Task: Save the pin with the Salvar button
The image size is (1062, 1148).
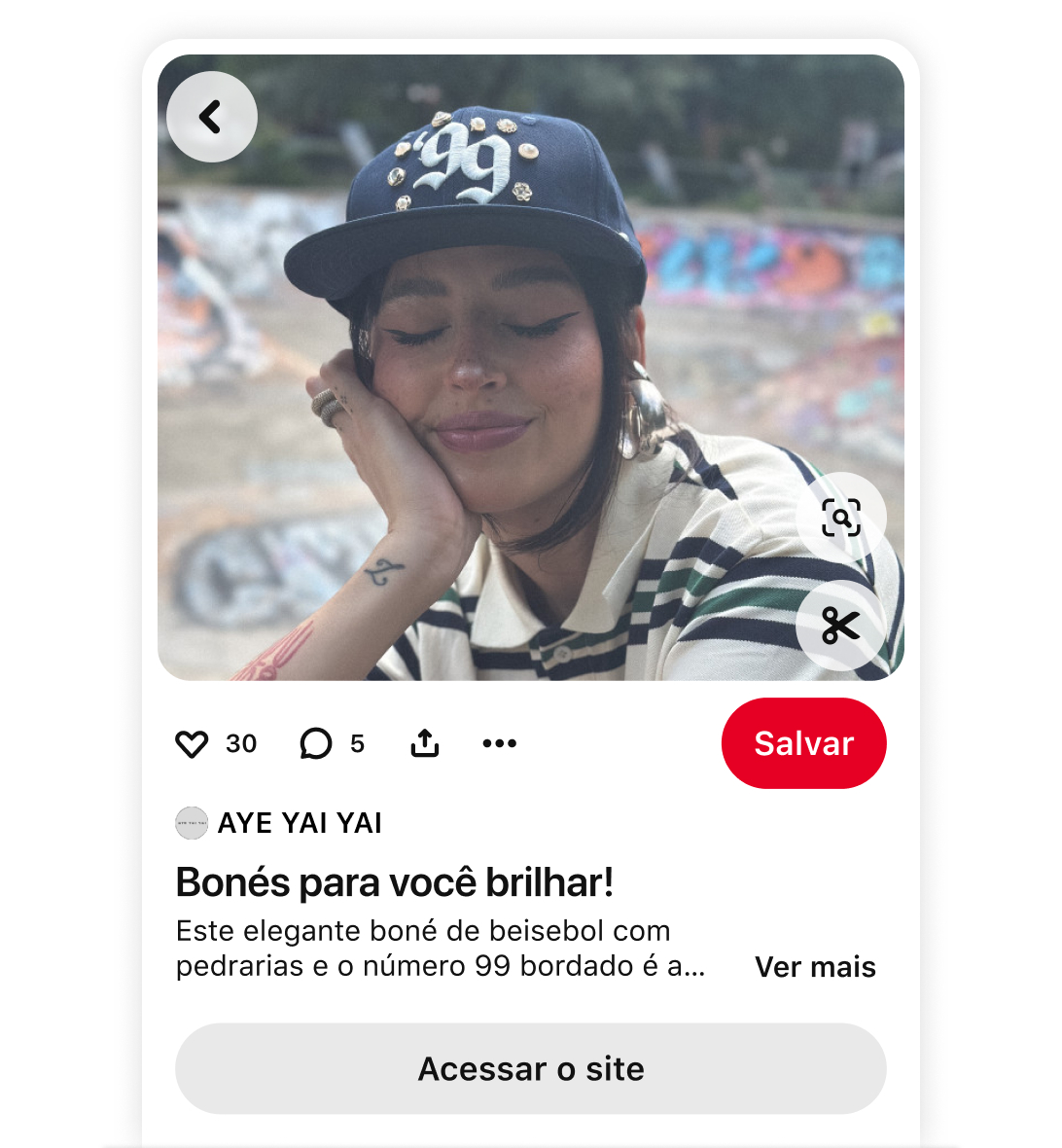Action: [803, 743]
